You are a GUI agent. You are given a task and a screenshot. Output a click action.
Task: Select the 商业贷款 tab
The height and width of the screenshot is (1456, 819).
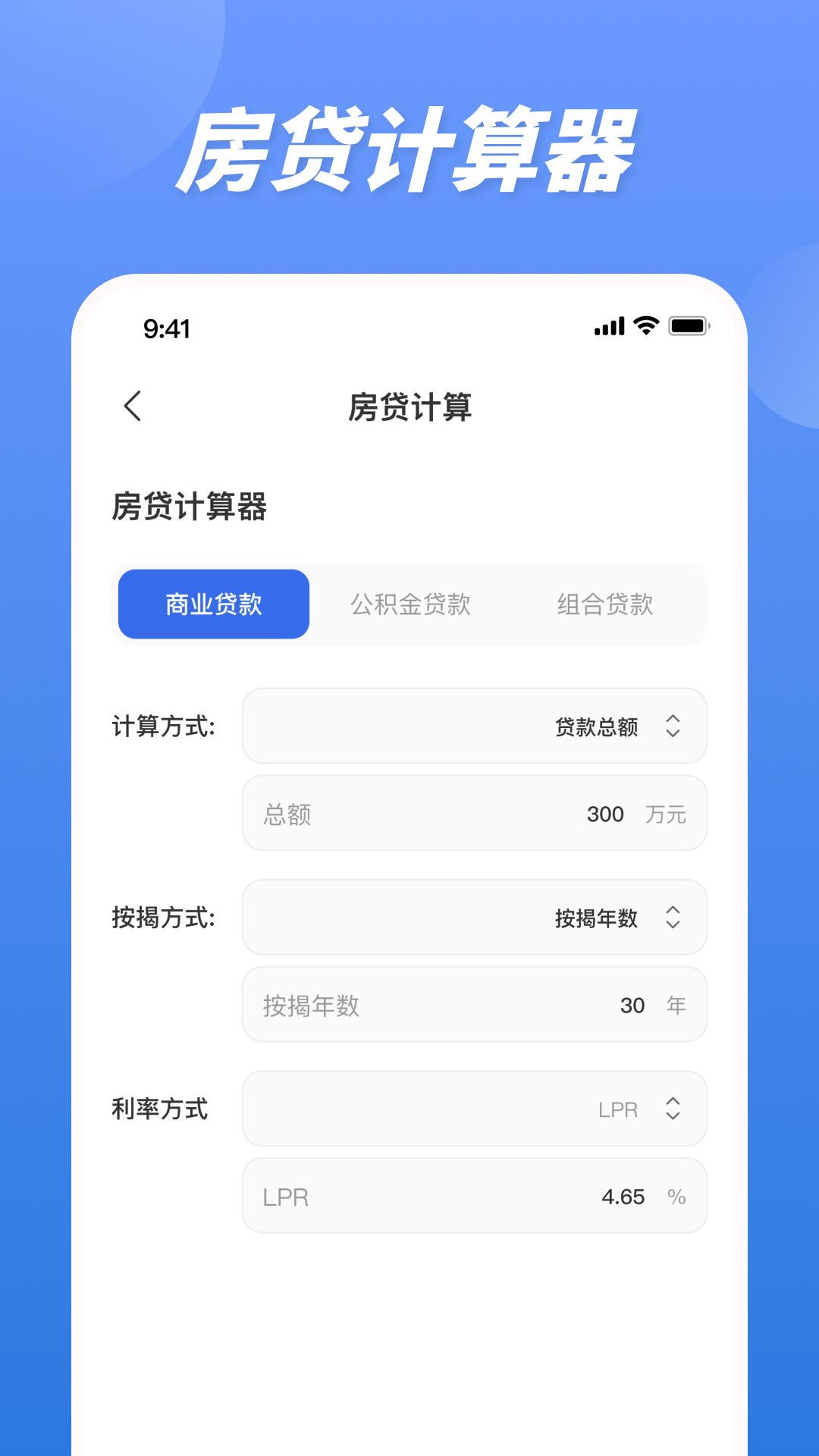tap(212, 604)
